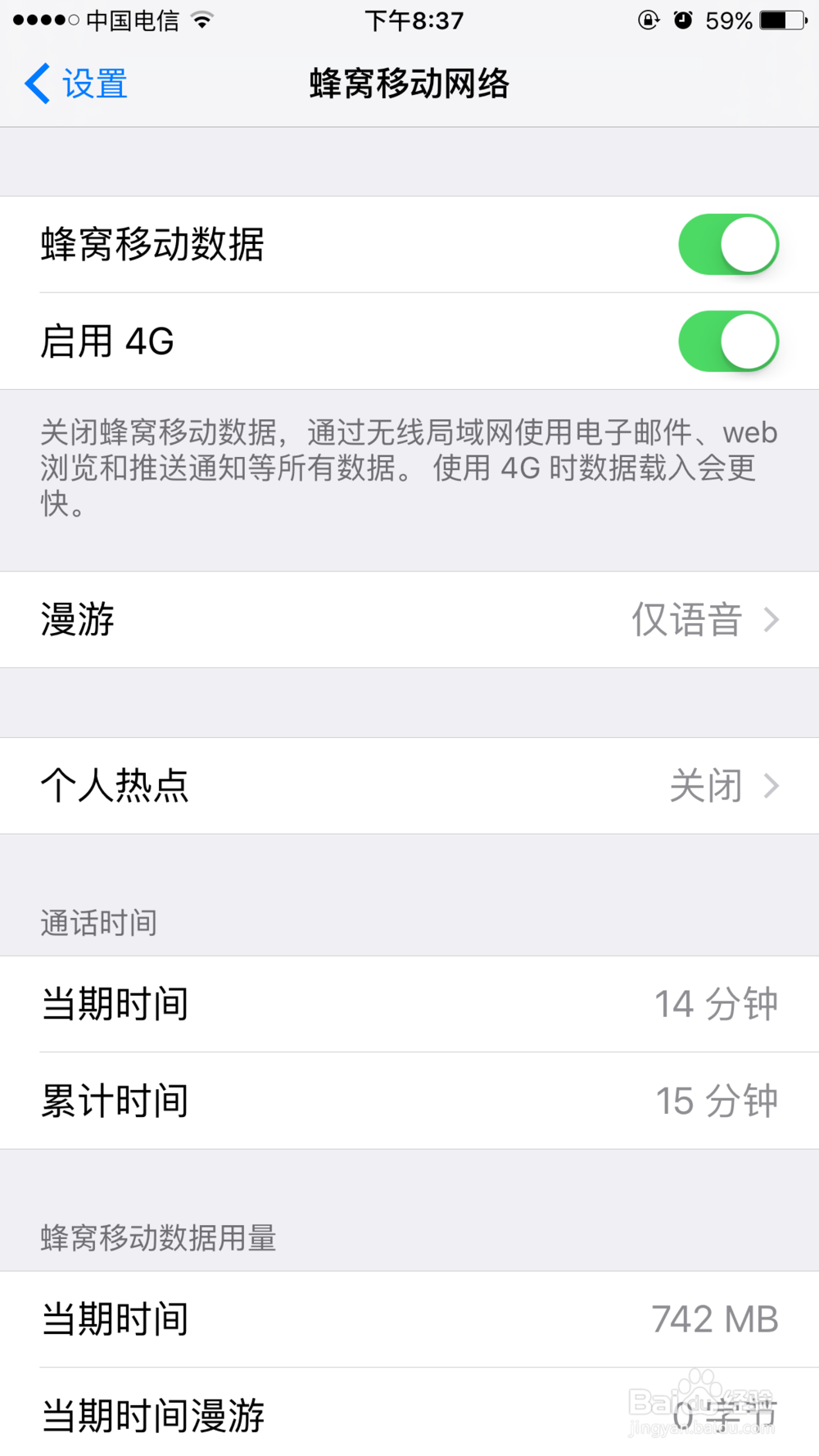Viewport: 819px width, 1456px height.
Task: Tap the 关闭 label for Personal Hotspot
Action: pyautogui.click(x=706, y=785)
